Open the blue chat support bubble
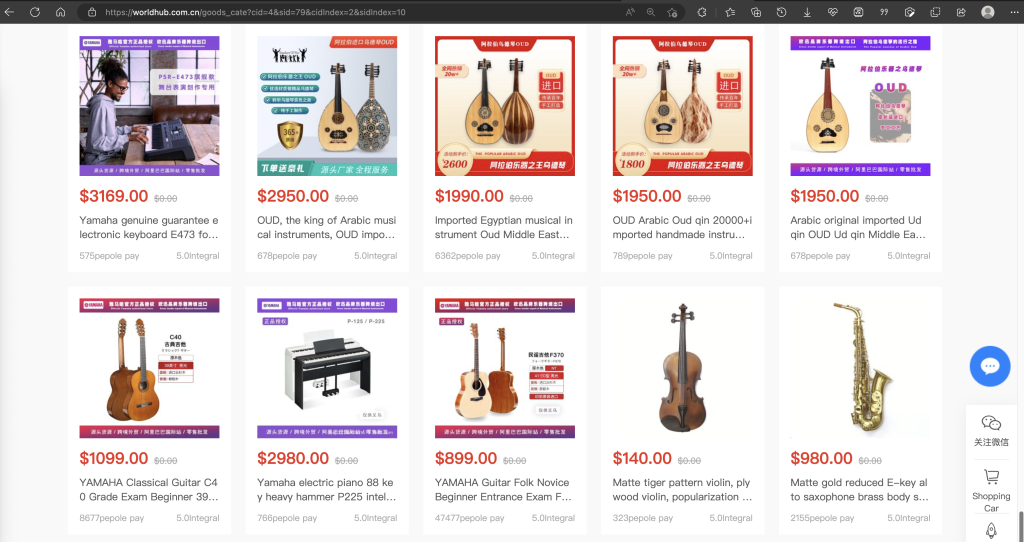This screenshot has height=542, width=1024. tap(990, 366)
